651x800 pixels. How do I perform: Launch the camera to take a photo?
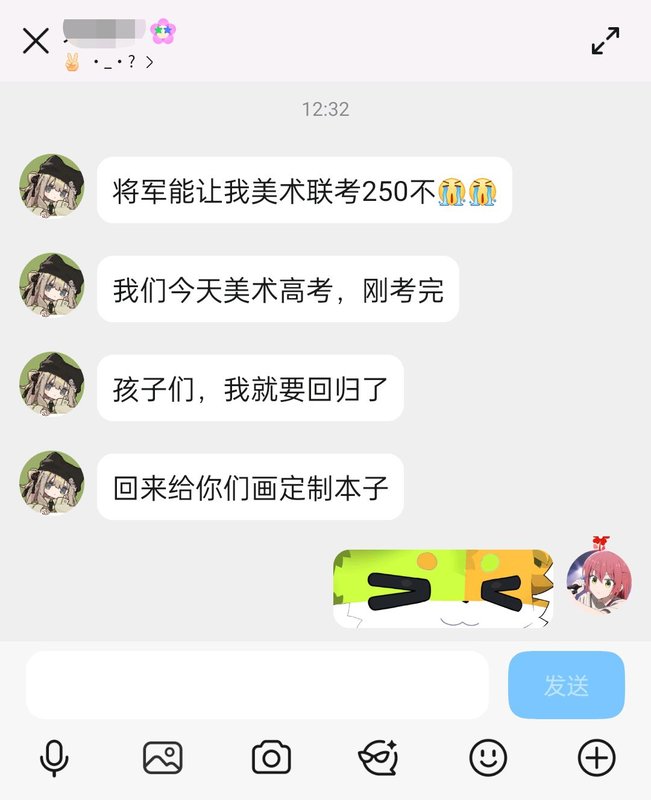coord(271,759)
